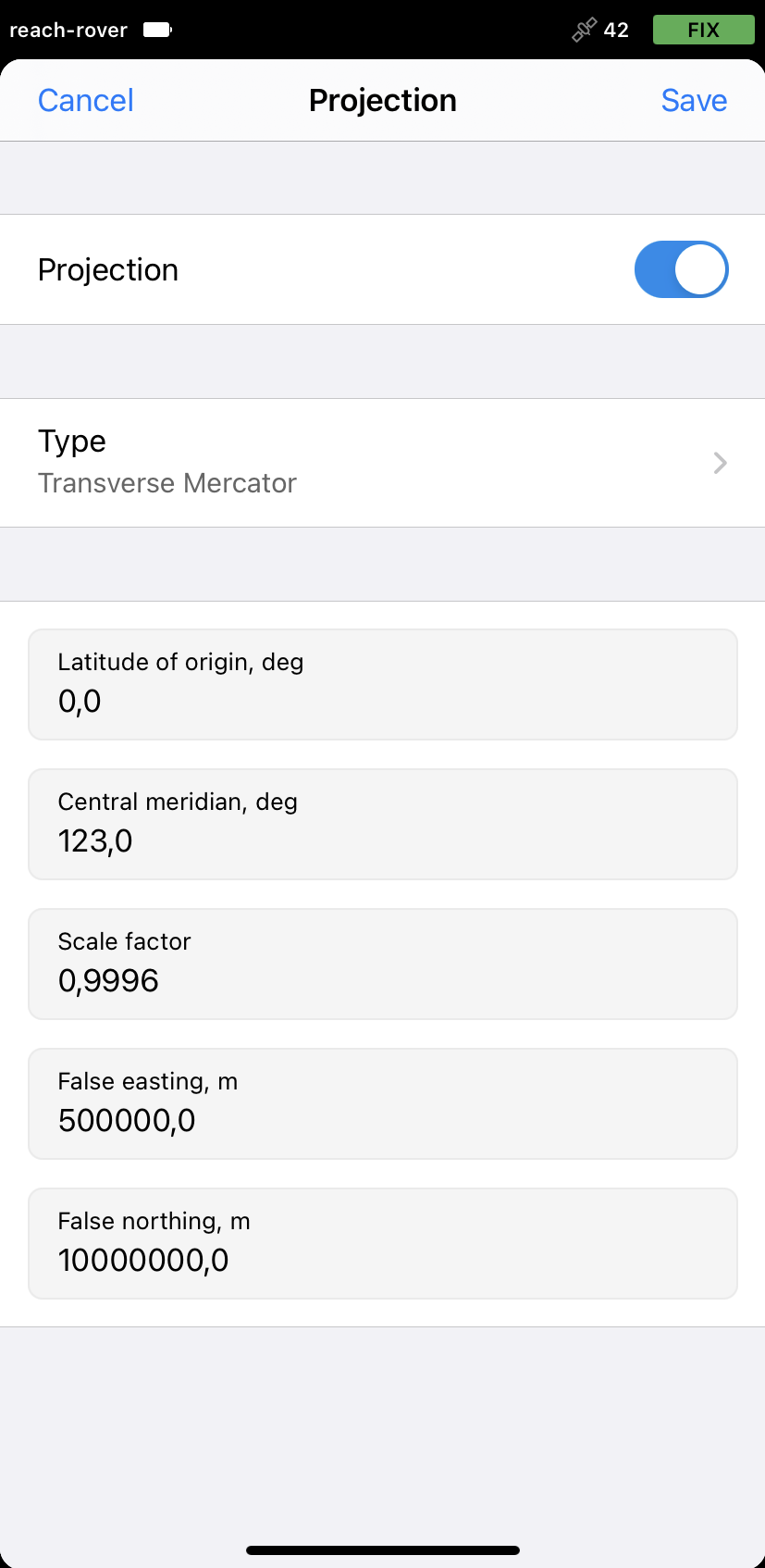This screenshot has height=1568, width=765.
Task: Cancel the projection editing
Action: click(x=85, y=100)
